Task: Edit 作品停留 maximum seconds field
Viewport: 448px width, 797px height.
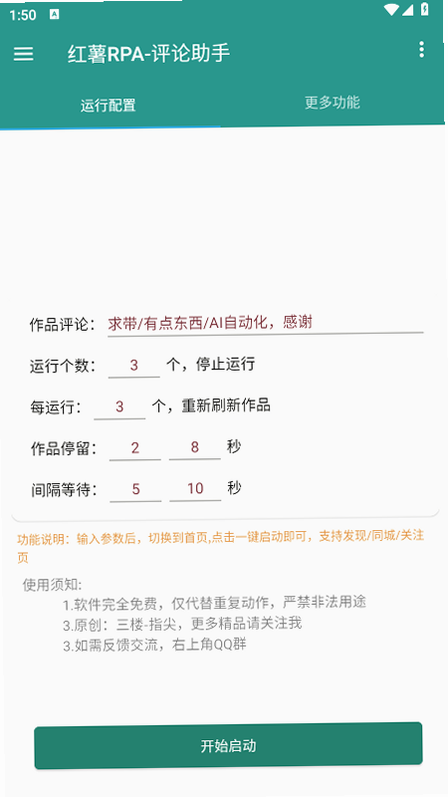Action: pos(195,447)
